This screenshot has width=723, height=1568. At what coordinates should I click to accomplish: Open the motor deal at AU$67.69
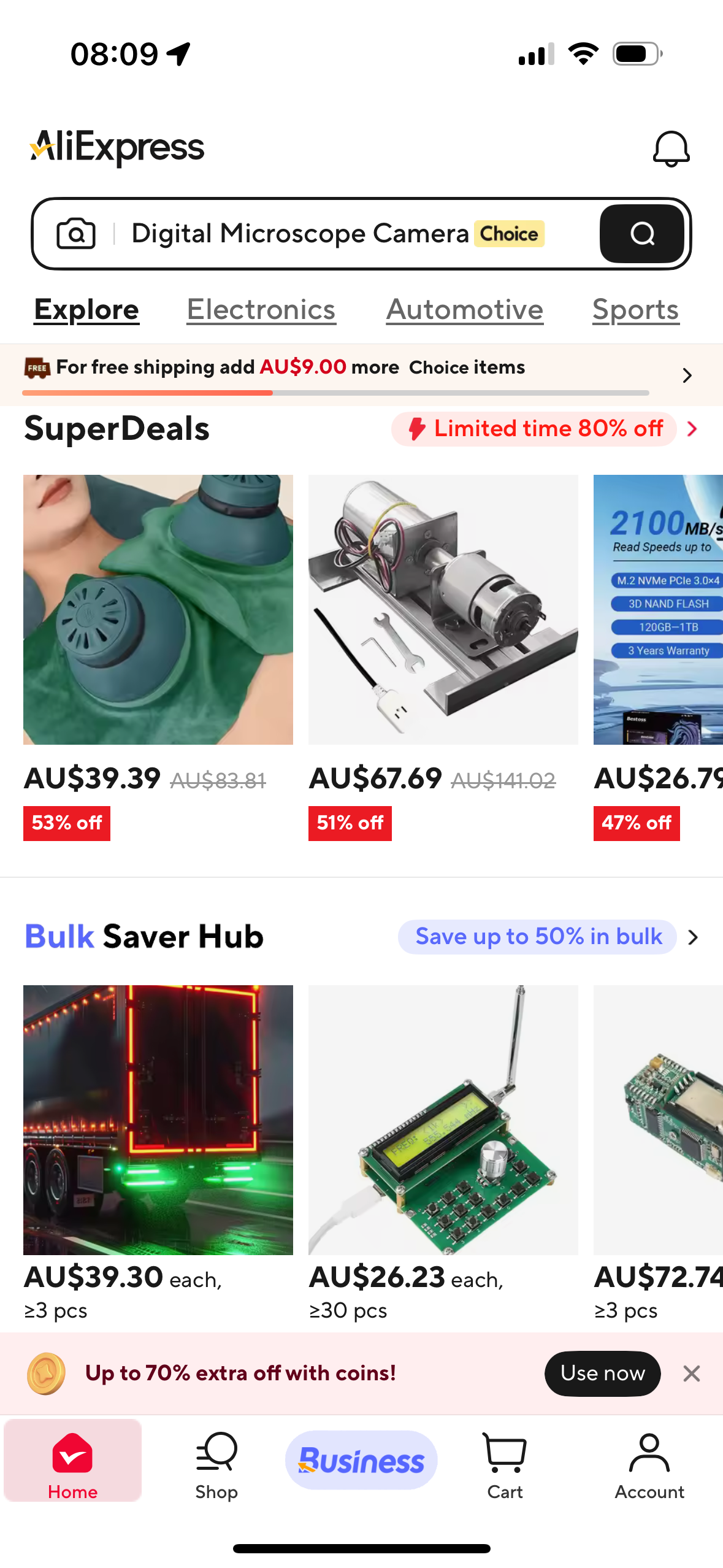443,610
